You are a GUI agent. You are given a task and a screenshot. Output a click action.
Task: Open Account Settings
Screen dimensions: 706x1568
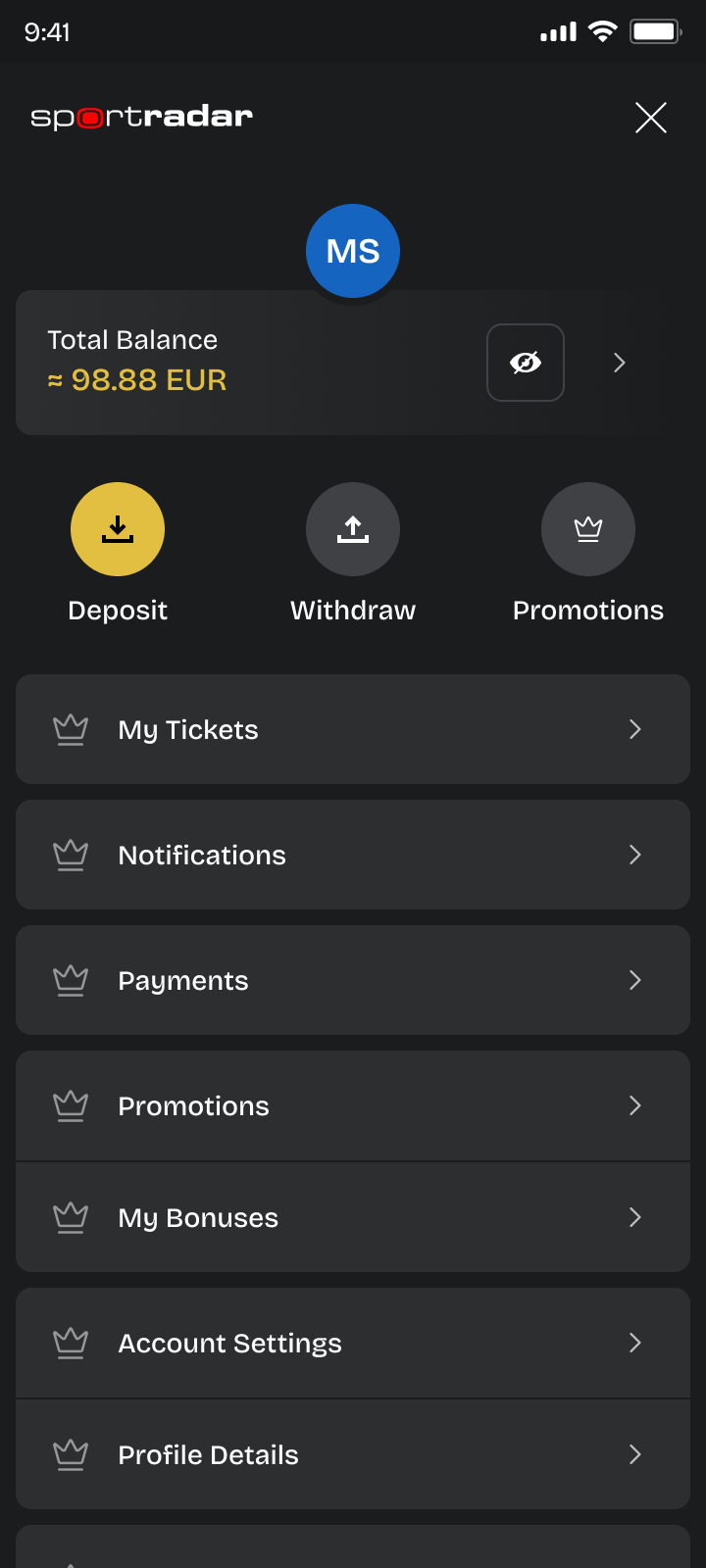pos(353,1343)
